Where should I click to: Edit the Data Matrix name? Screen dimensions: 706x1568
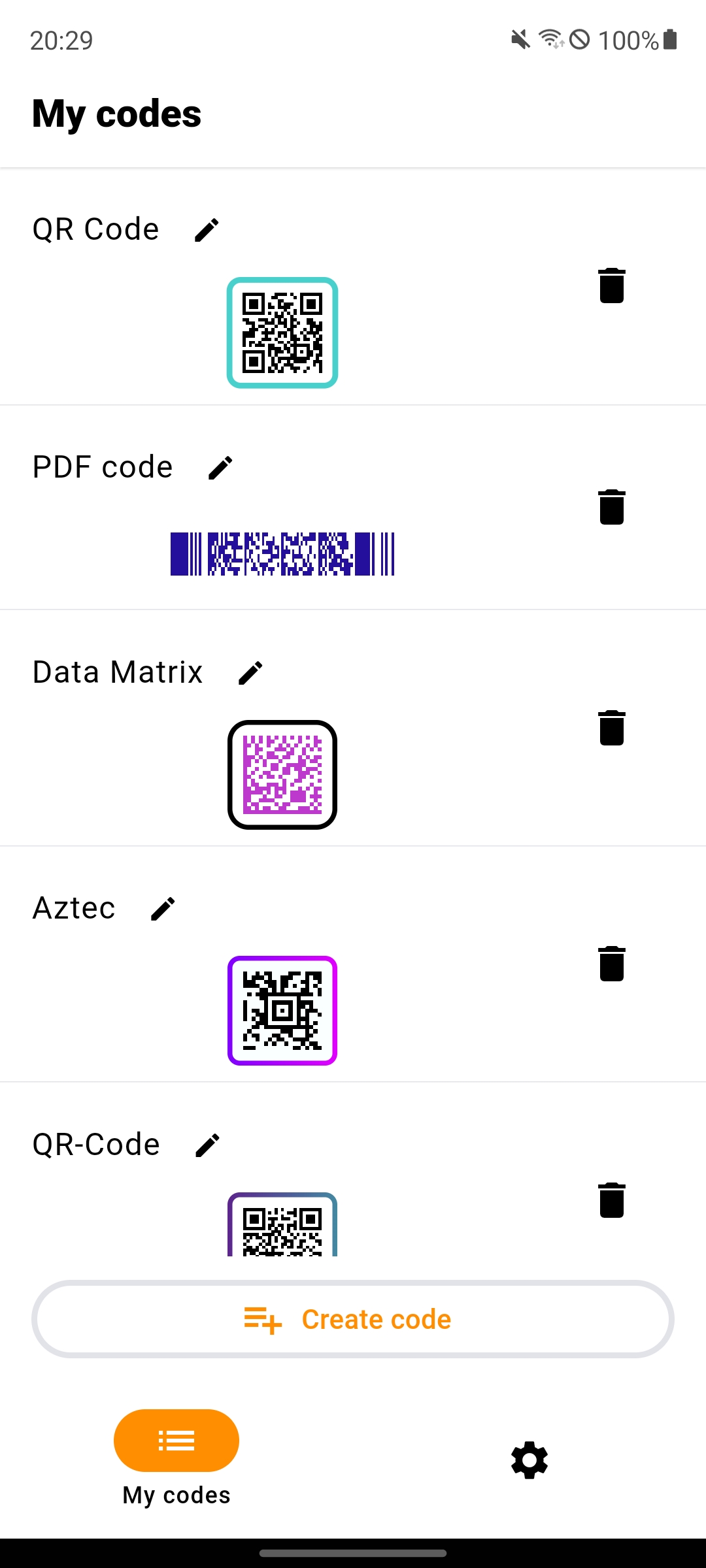(250, 673)
